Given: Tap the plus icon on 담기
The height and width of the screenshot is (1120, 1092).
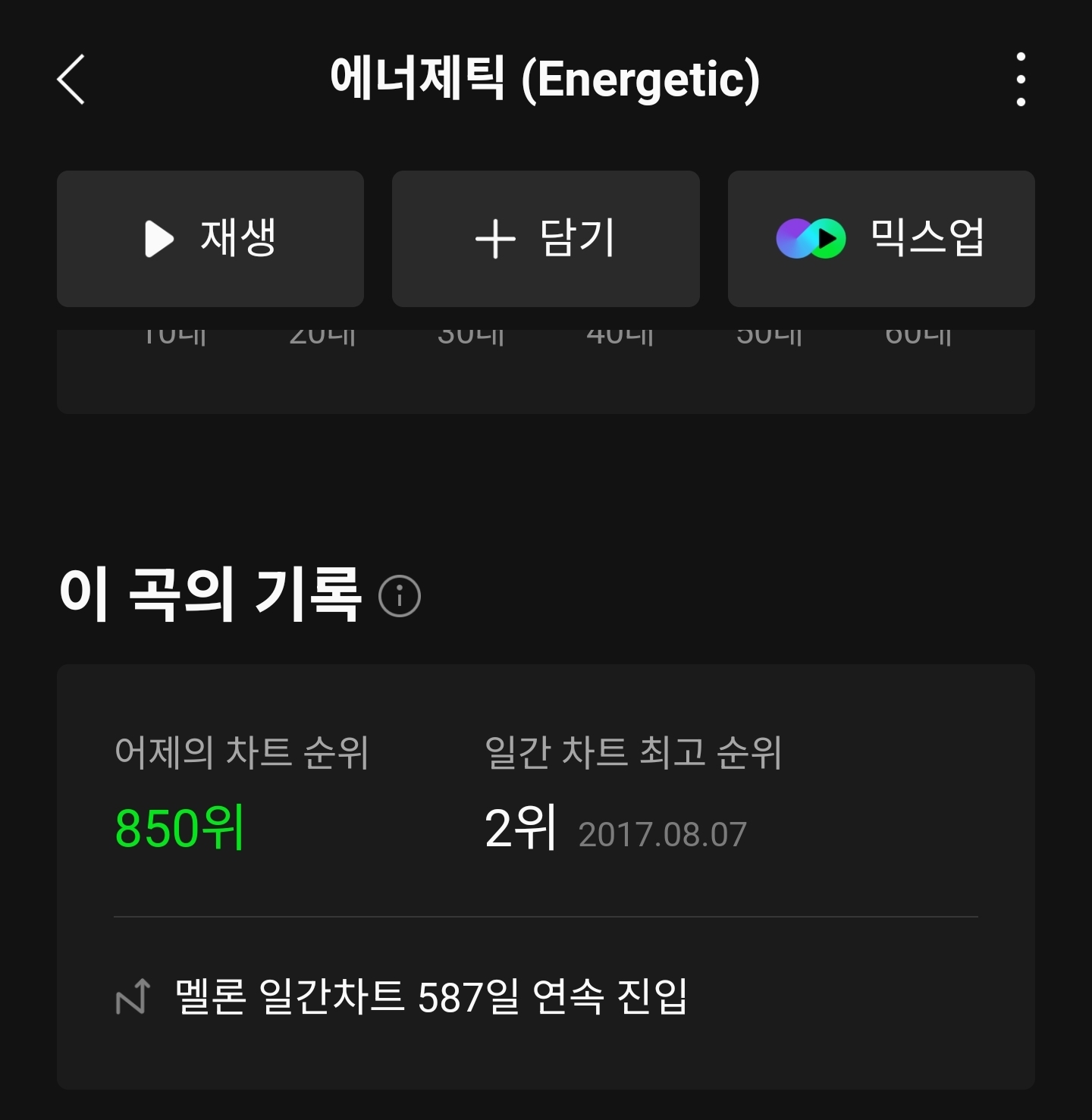Looking at the screenshot, I should (496, 238).
